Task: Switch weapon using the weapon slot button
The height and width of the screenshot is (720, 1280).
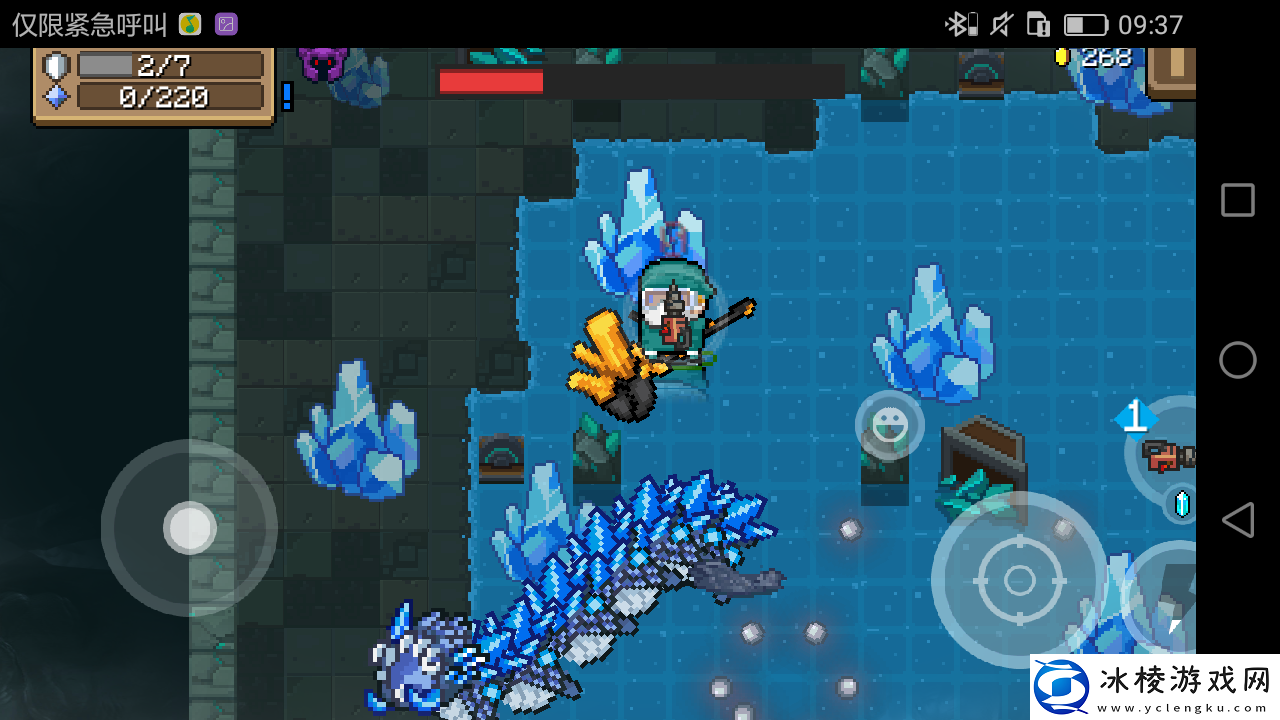Action: click(x=1166, y=455)
